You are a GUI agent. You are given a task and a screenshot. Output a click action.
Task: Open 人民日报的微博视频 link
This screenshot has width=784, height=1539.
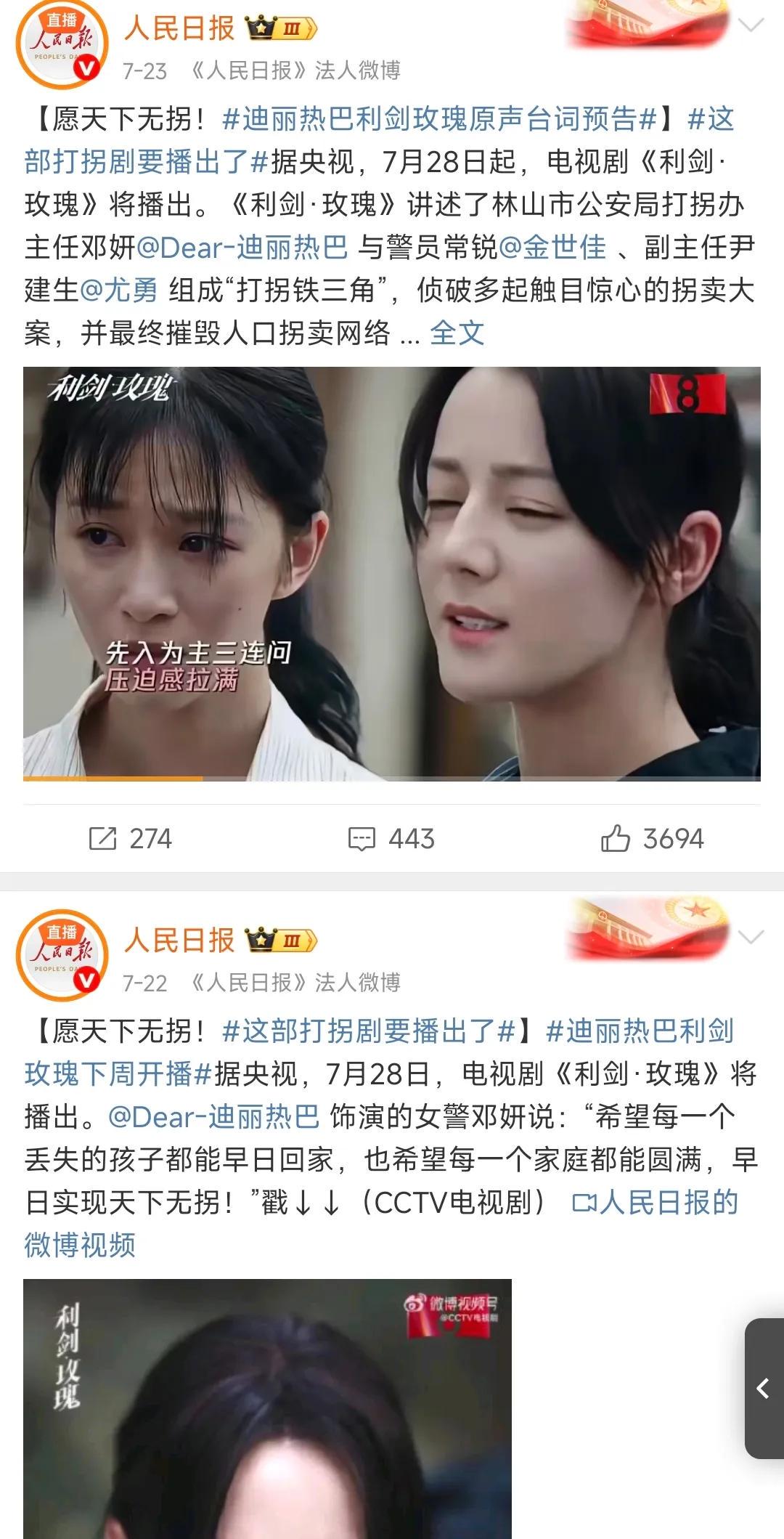tap(655, 1203)
